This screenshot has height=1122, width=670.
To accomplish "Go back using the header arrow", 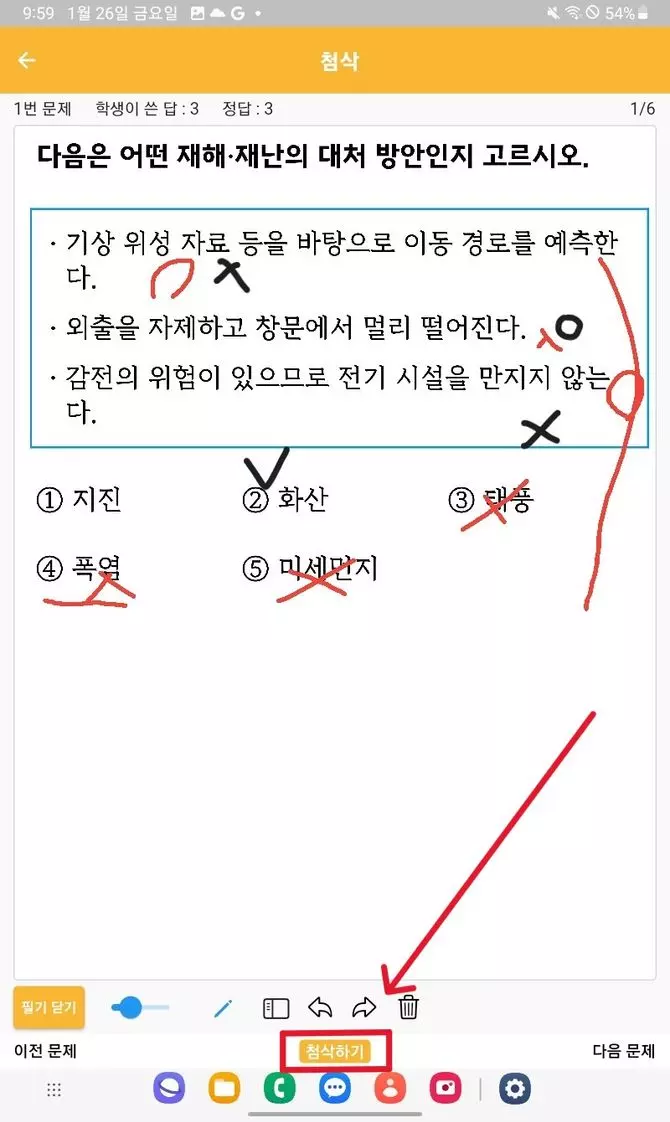I will click(x=27, y=61).
